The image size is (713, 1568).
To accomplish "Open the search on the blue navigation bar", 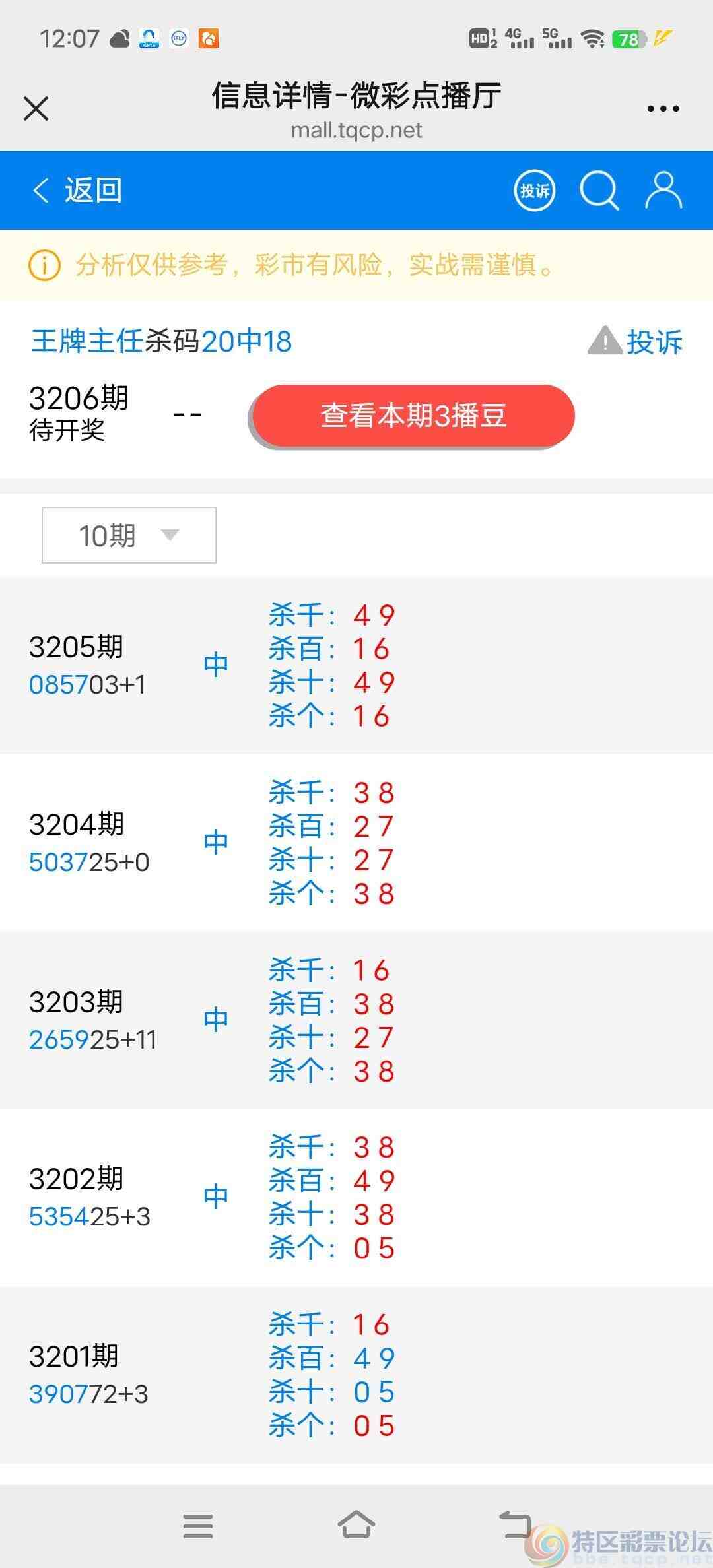I will click(599, 191).
